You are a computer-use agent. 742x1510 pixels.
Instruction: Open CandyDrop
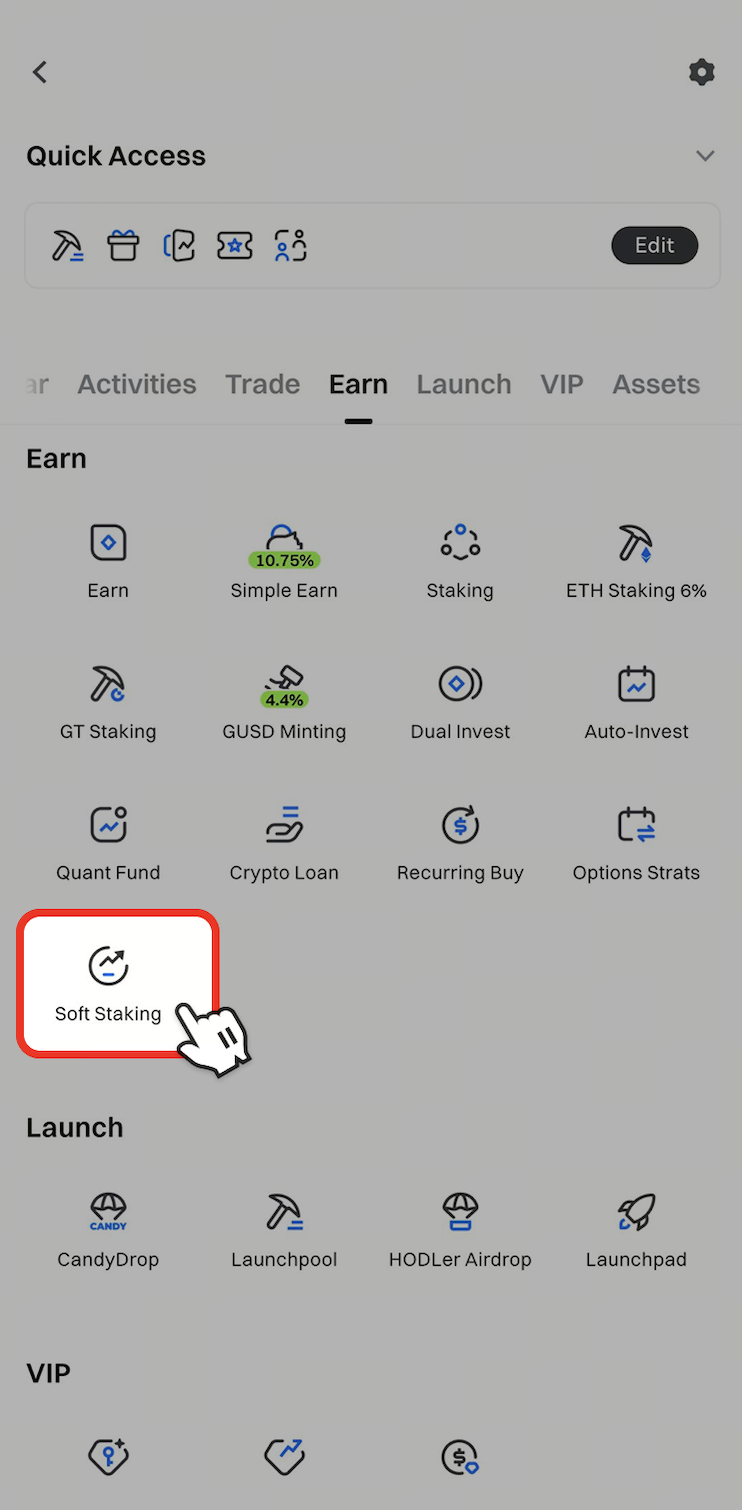(x=108, y=1230)
